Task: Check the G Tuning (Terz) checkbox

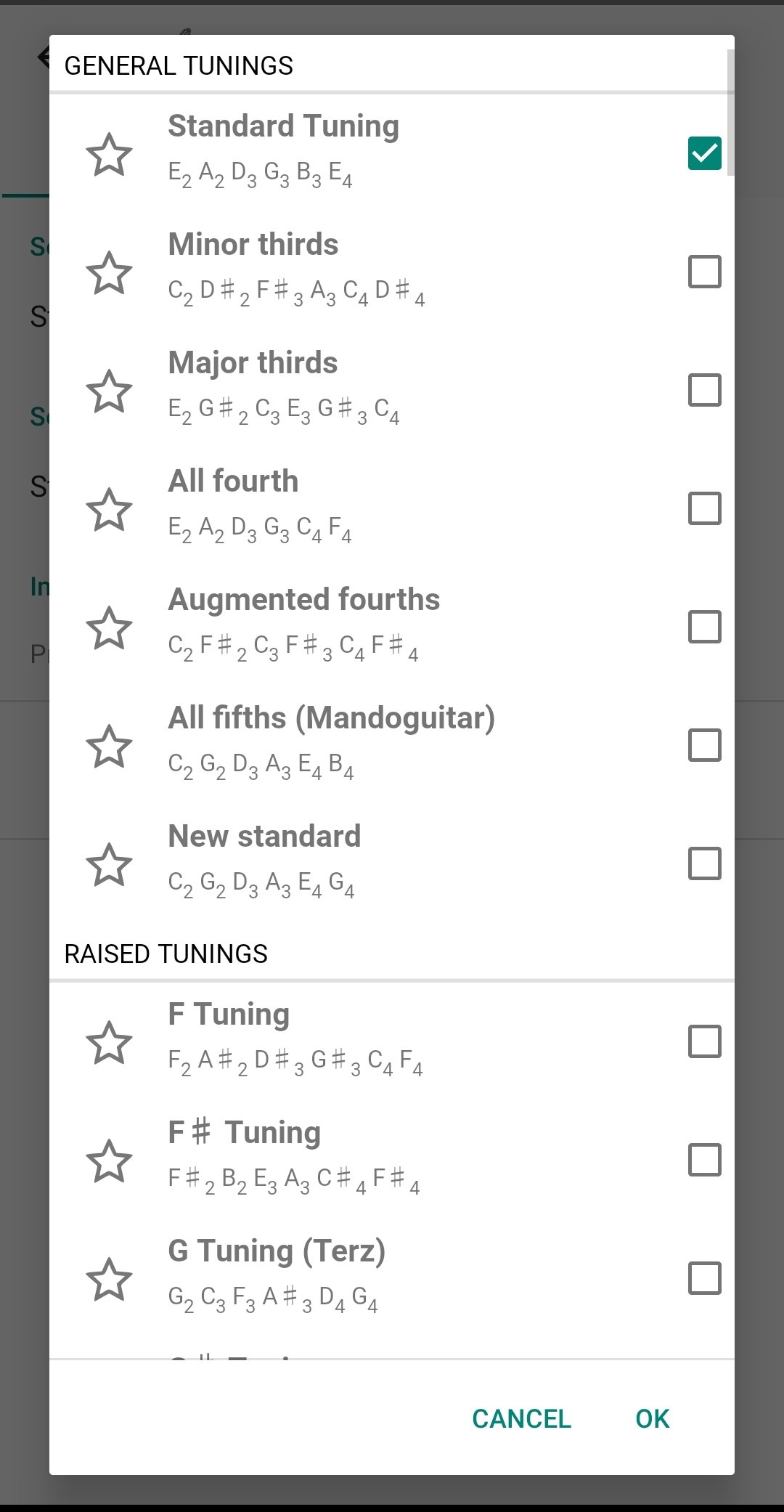Action: tap(704, 1278)
